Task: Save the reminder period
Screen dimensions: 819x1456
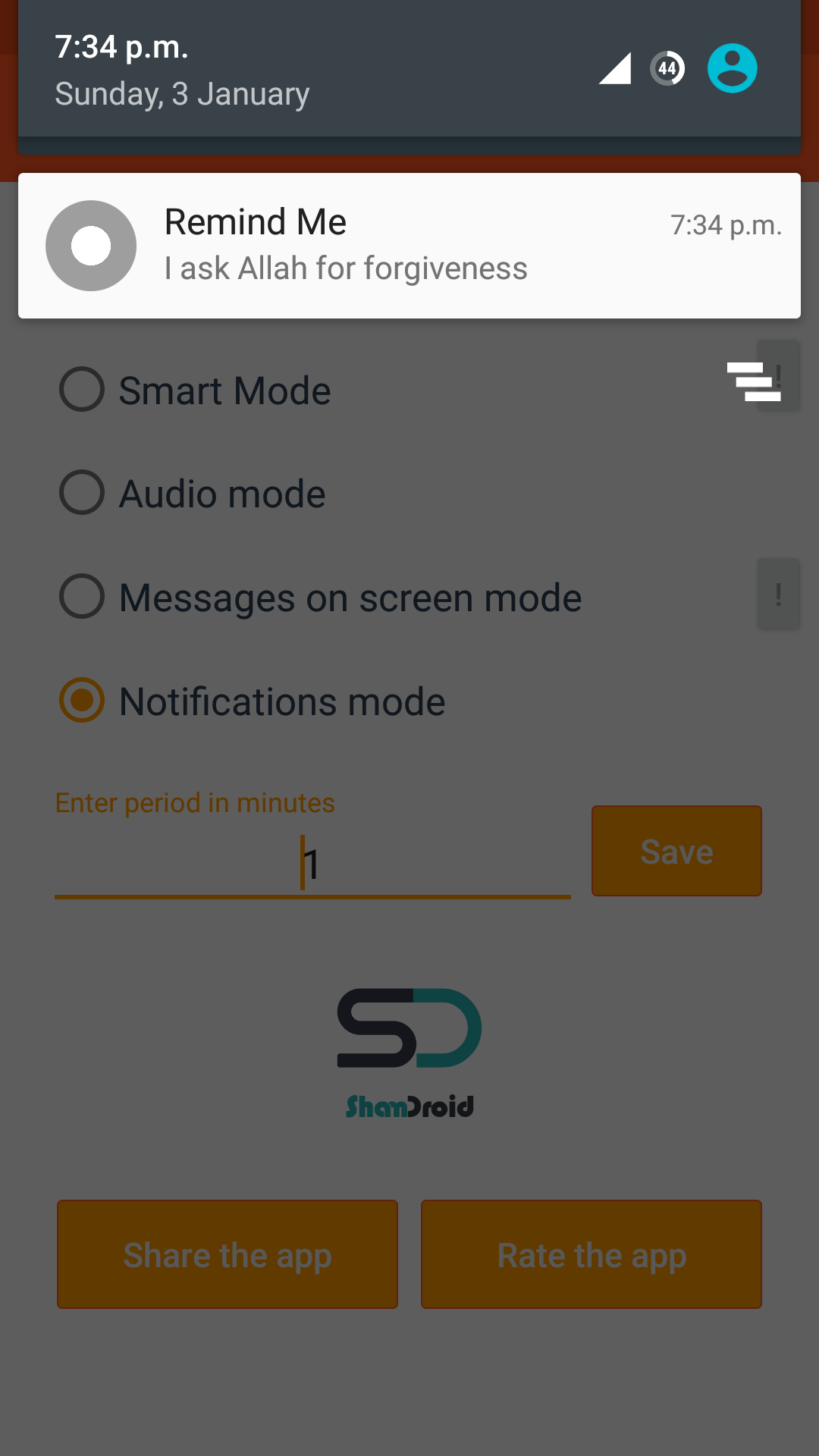Action: coord(676,851)
